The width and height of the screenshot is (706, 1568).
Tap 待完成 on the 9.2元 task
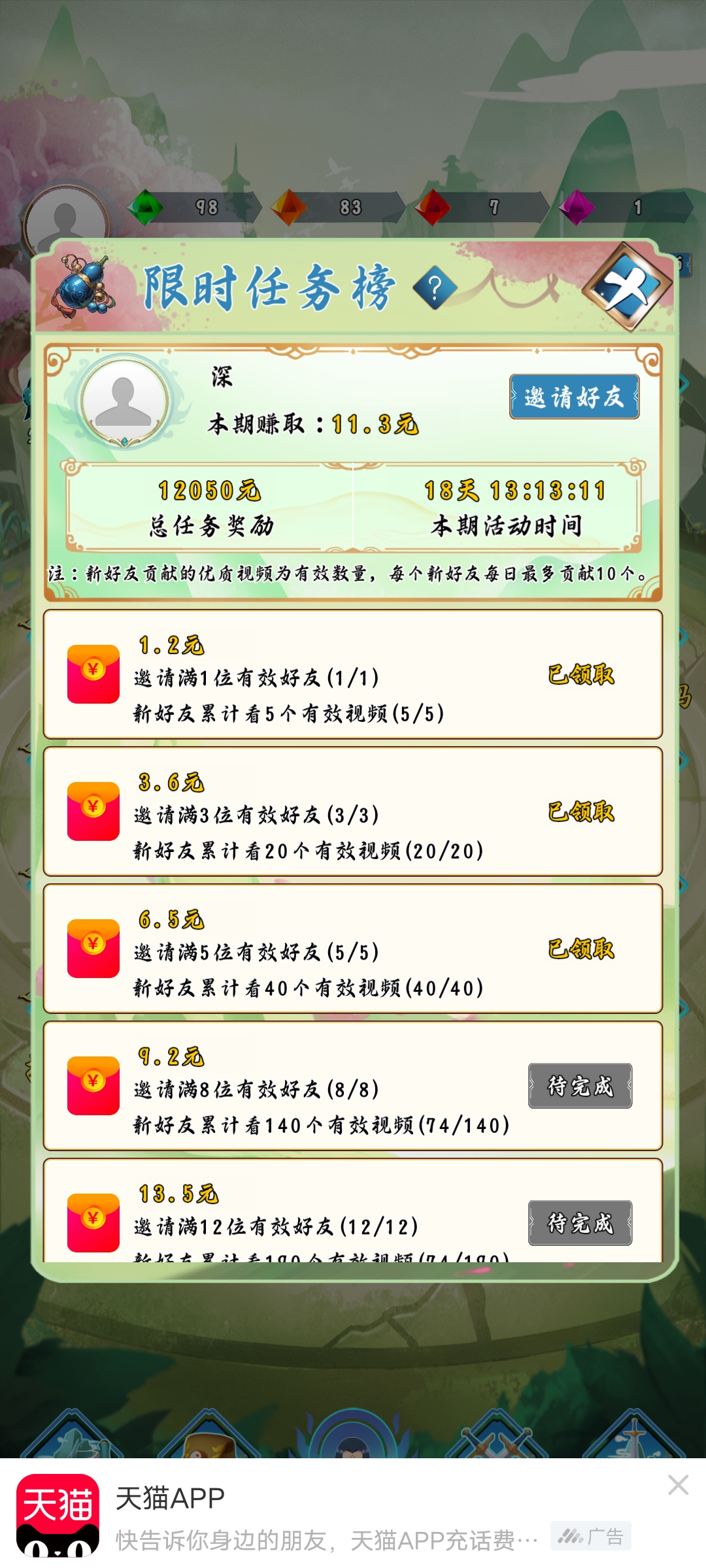(580, 1086)
